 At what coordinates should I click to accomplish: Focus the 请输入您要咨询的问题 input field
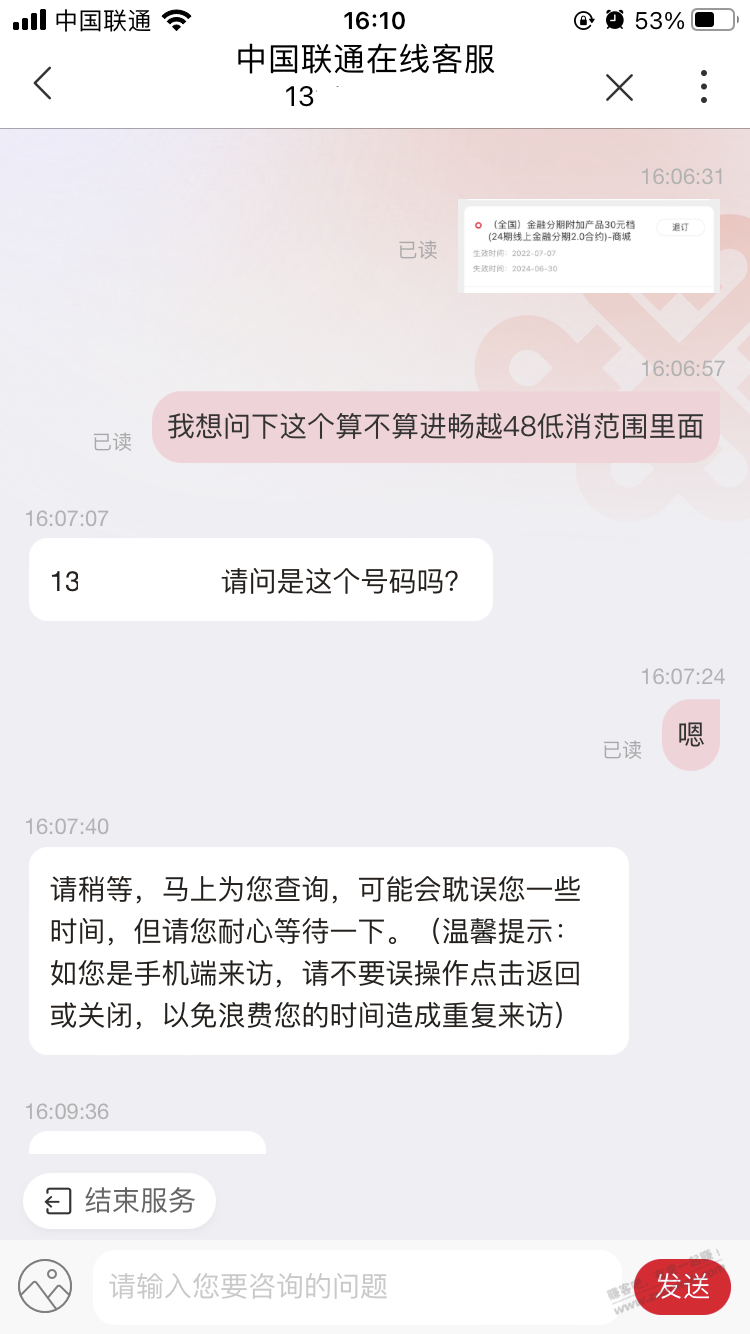point(357,1286)
